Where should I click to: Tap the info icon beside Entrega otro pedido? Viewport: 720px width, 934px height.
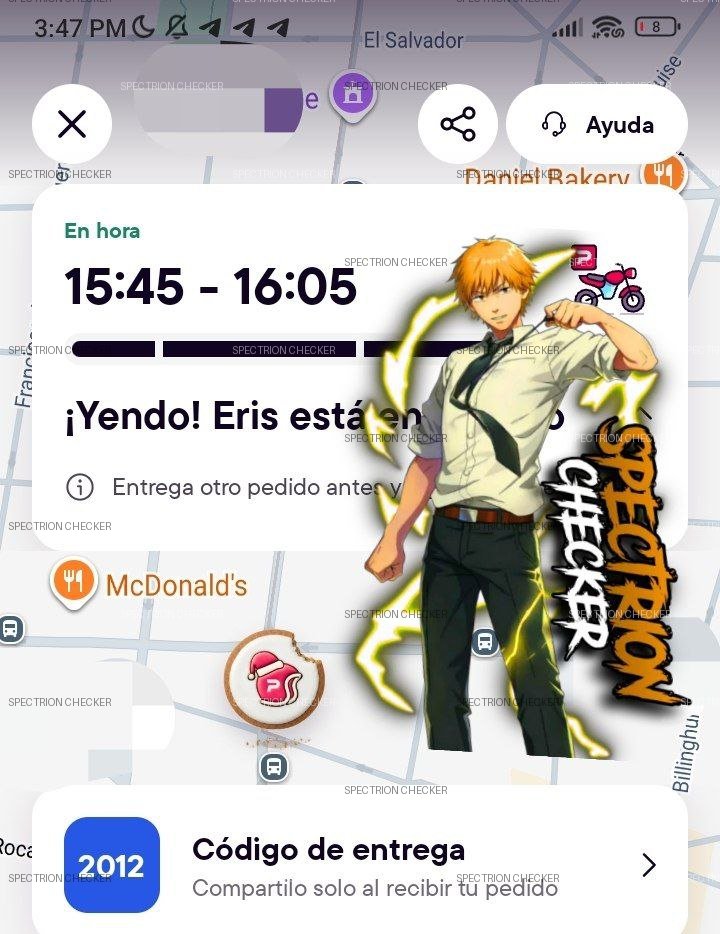coord(80,487)
